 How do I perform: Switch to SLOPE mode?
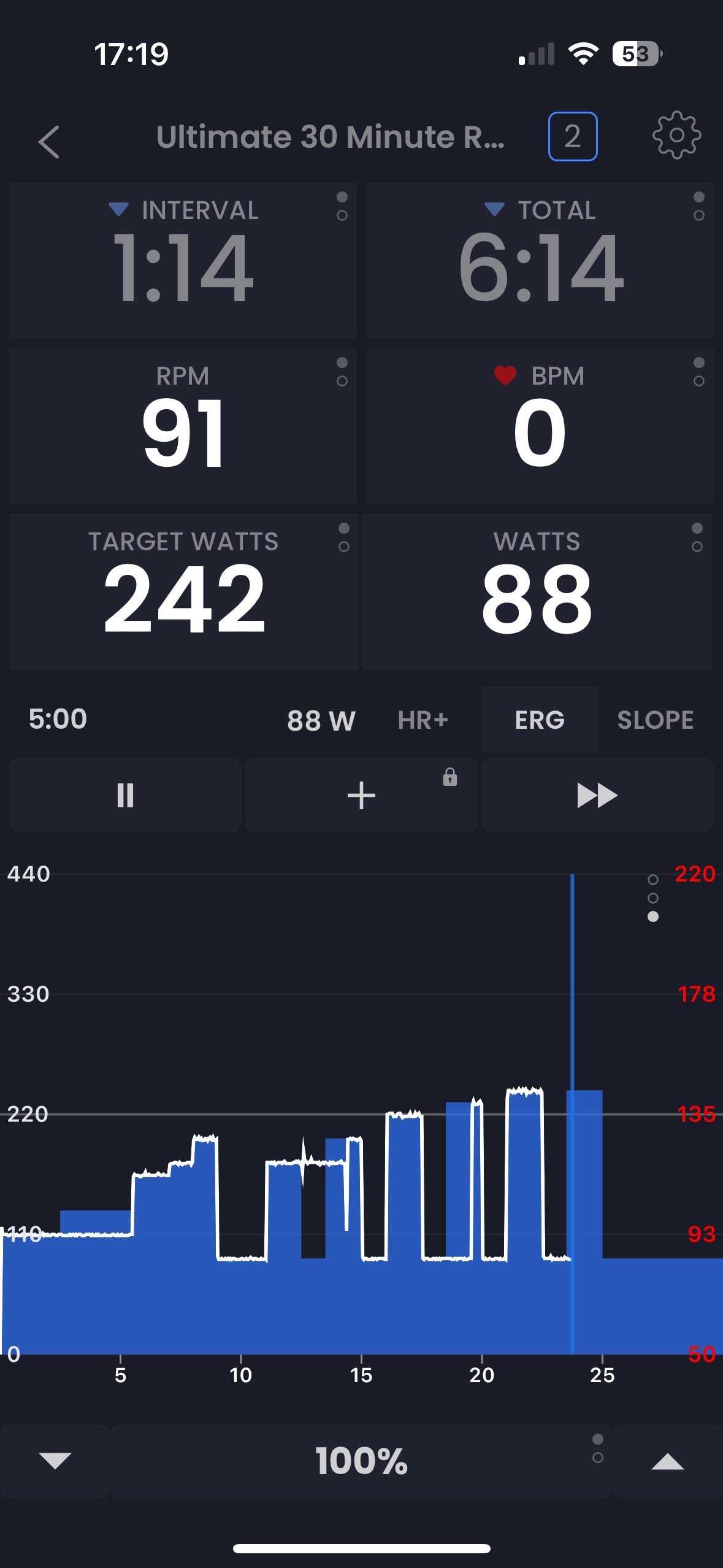coord(655,720)
